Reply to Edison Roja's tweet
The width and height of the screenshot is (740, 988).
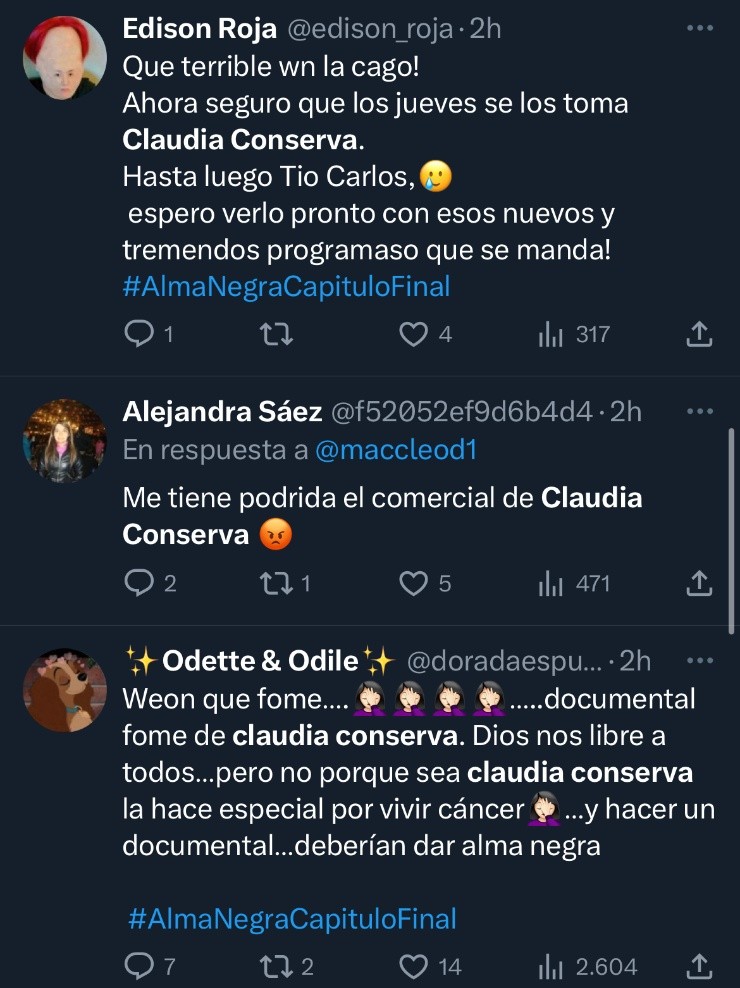[138, 335]
